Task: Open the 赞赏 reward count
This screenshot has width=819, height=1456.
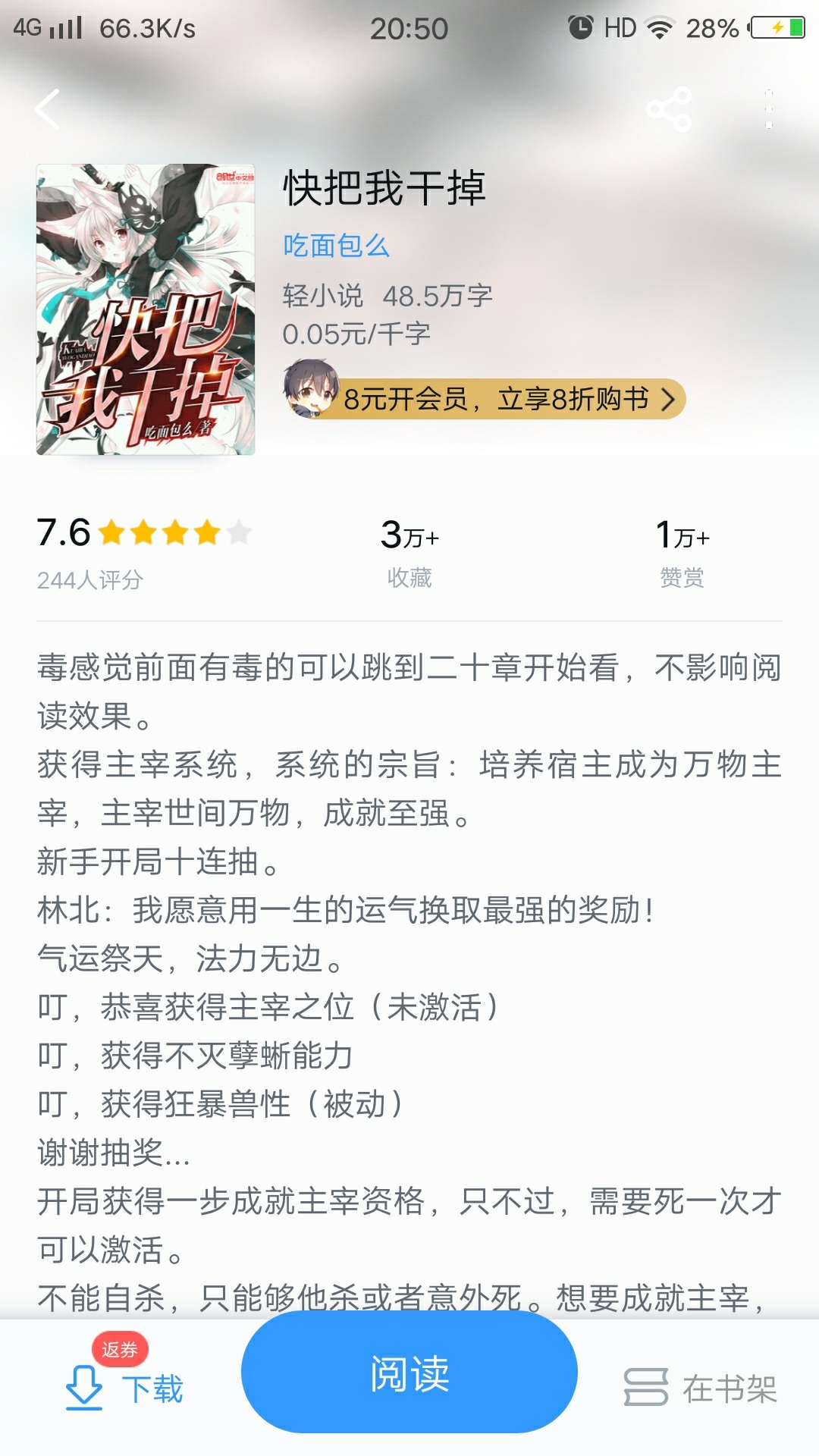Action: click(x=682, y=554)
